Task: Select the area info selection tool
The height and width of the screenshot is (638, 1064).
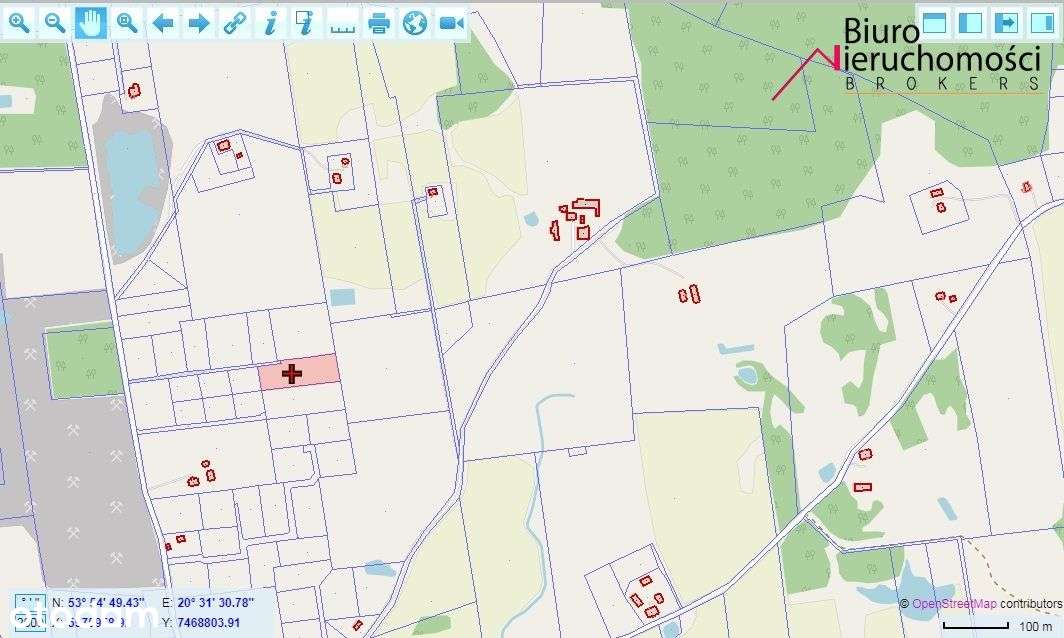Action: click(x=306, y=23)
